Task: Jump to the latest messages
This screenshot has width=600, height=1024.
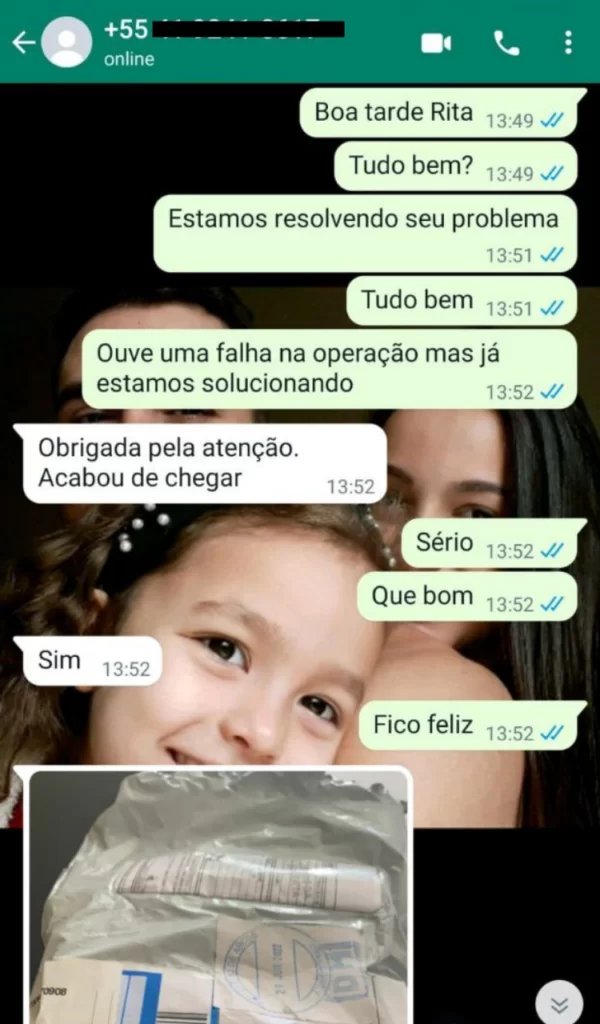Action: point(558,1002)
